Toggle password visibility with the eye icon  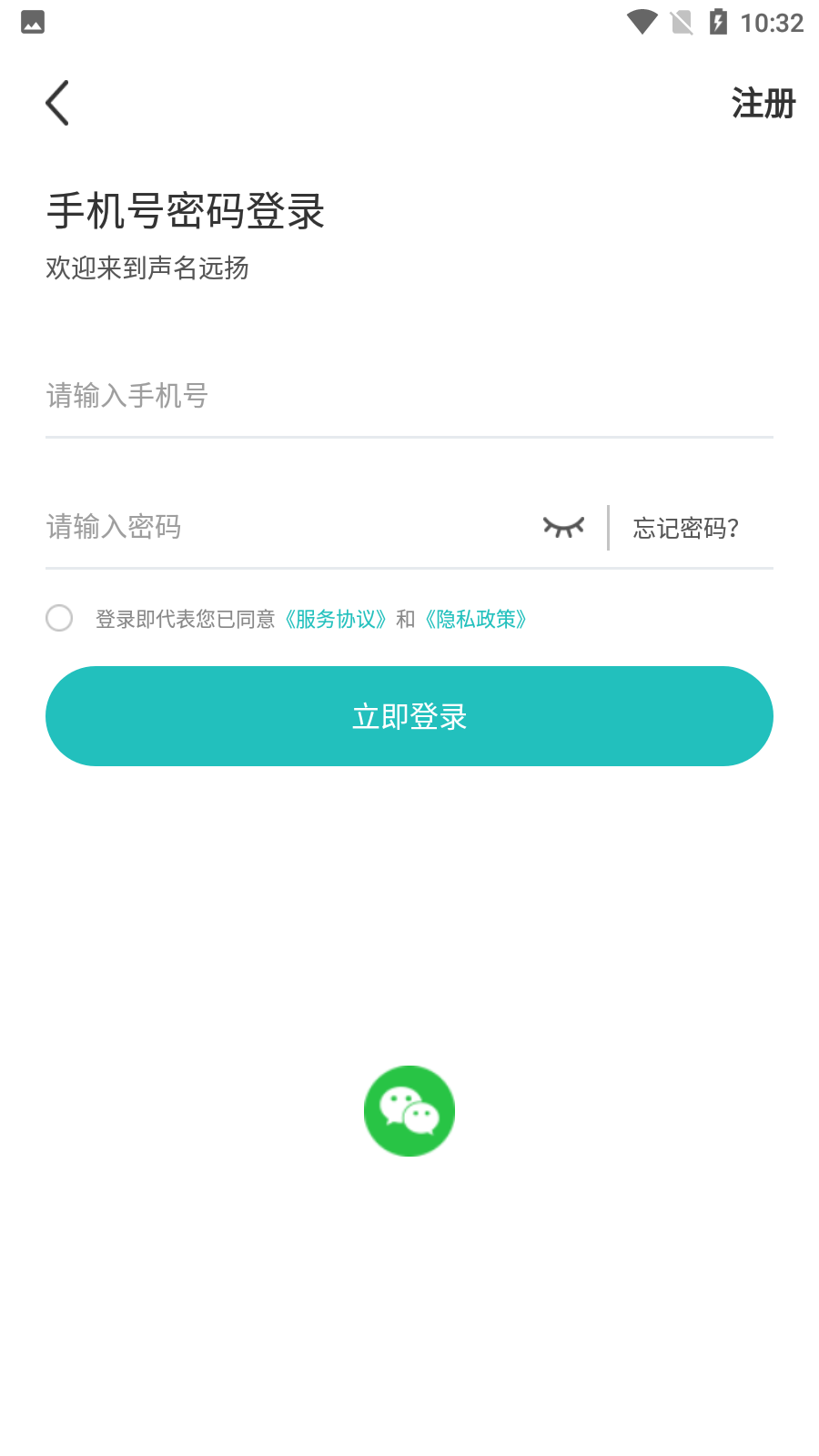coord(563,527)
